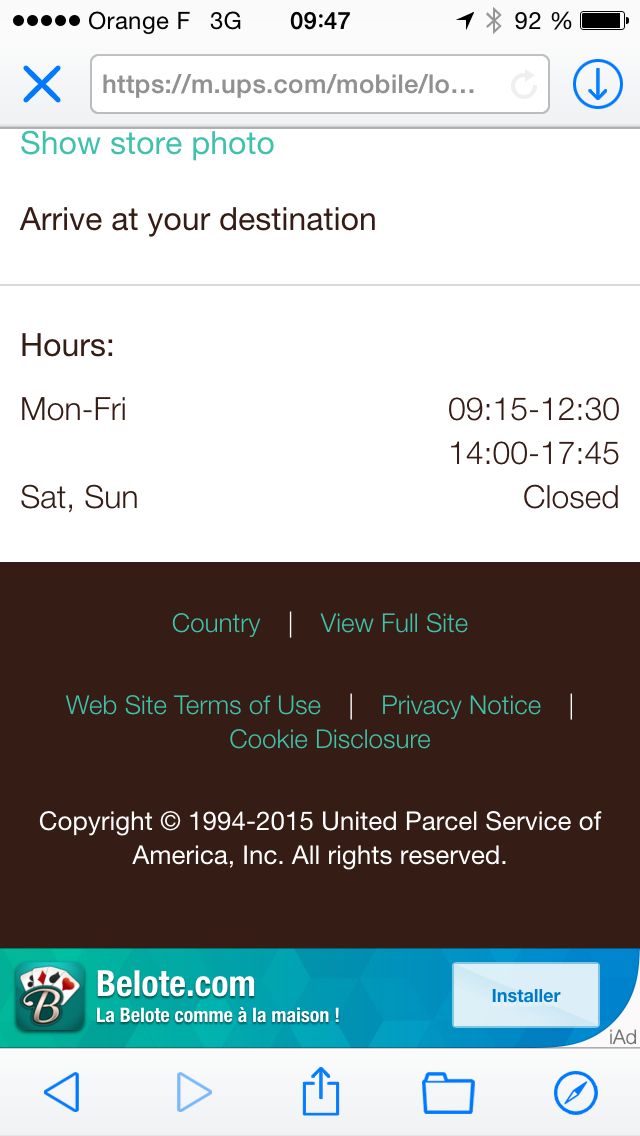Viewport: 640px width, 1136px height.
Task: Tap the URL address field
Action: click(300, 85)
